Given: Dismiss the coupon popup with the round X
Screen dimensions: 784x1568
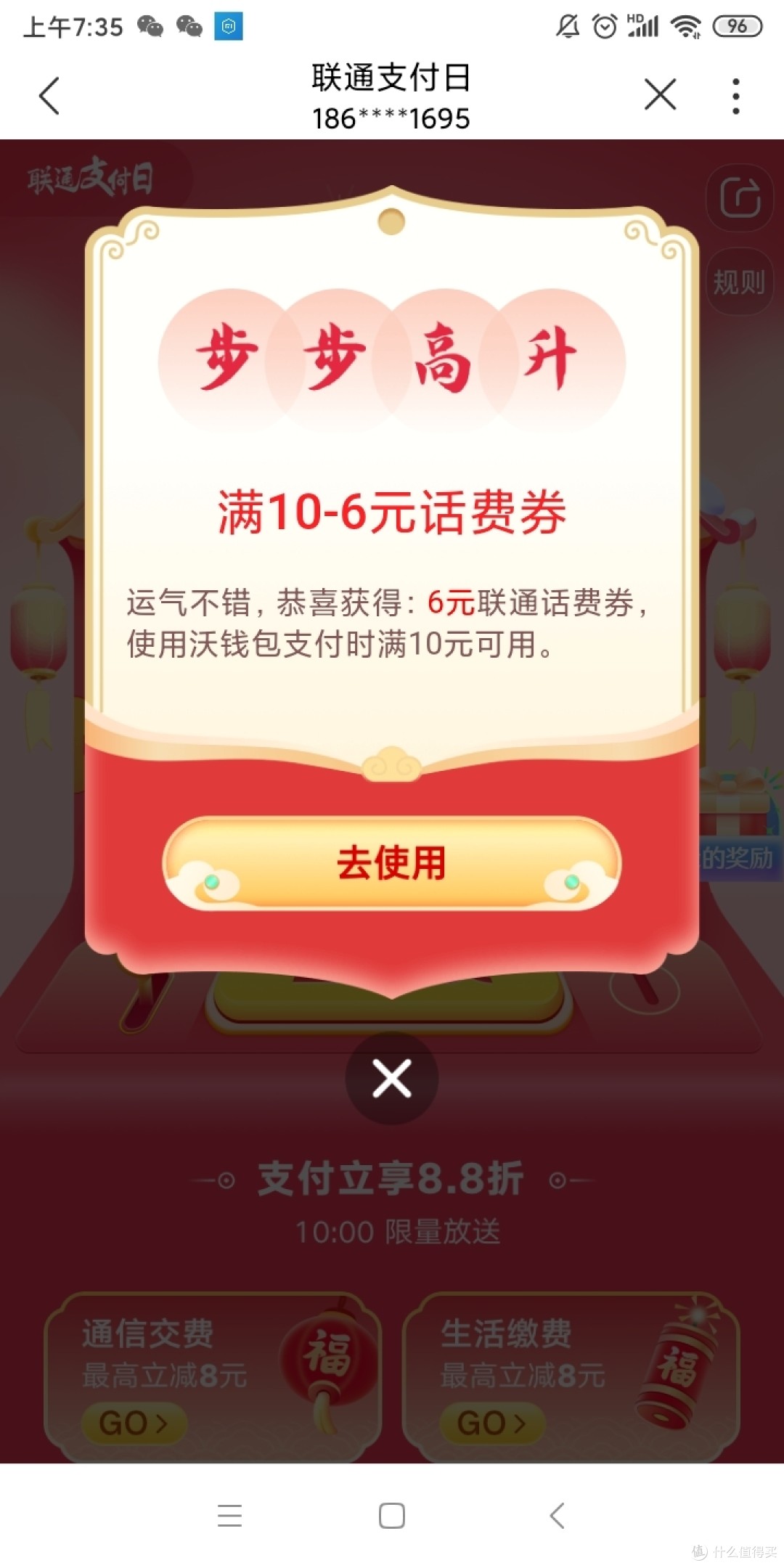Looking at the screenshot, I should pos(392,1078).
